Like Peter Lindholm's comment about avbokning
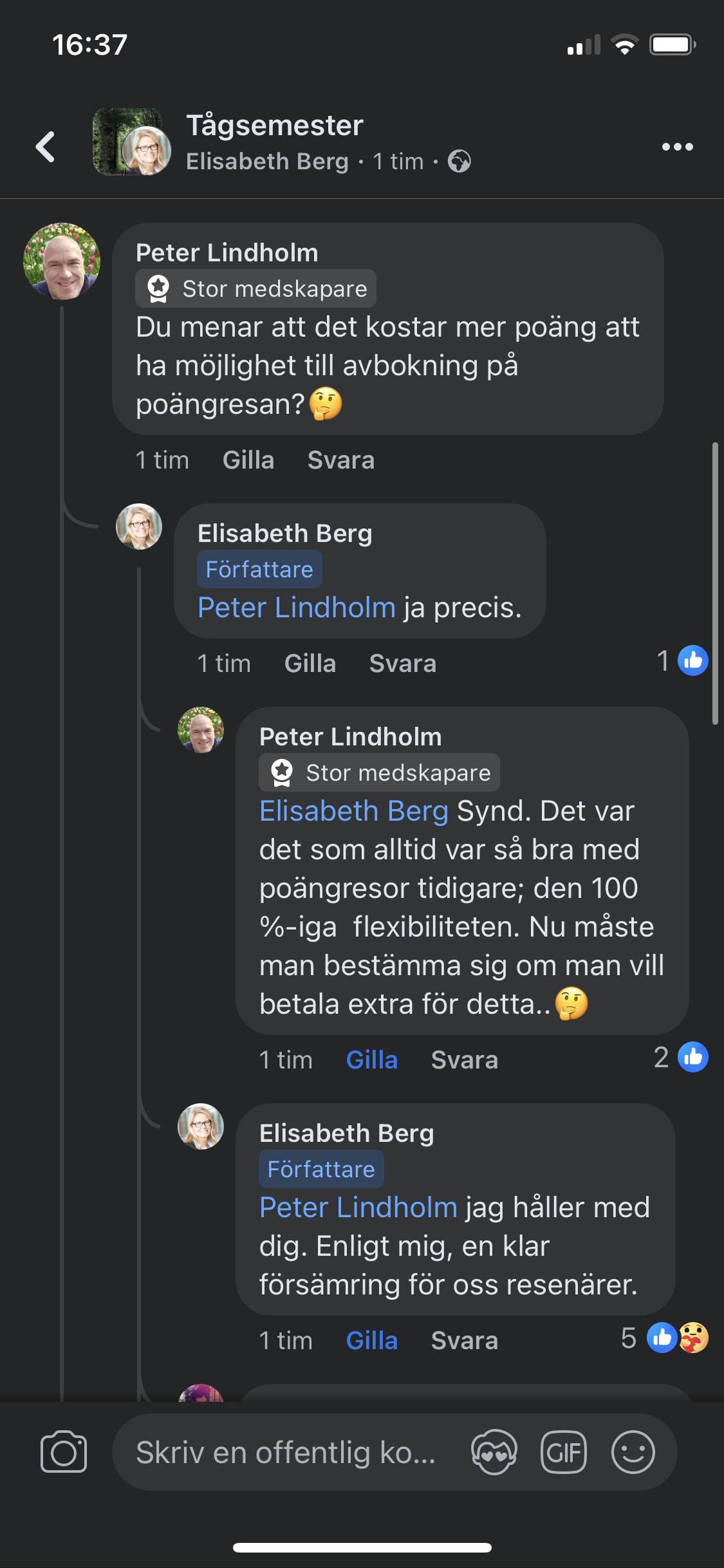Screen dimensions: 724x1568 (248, 460)
